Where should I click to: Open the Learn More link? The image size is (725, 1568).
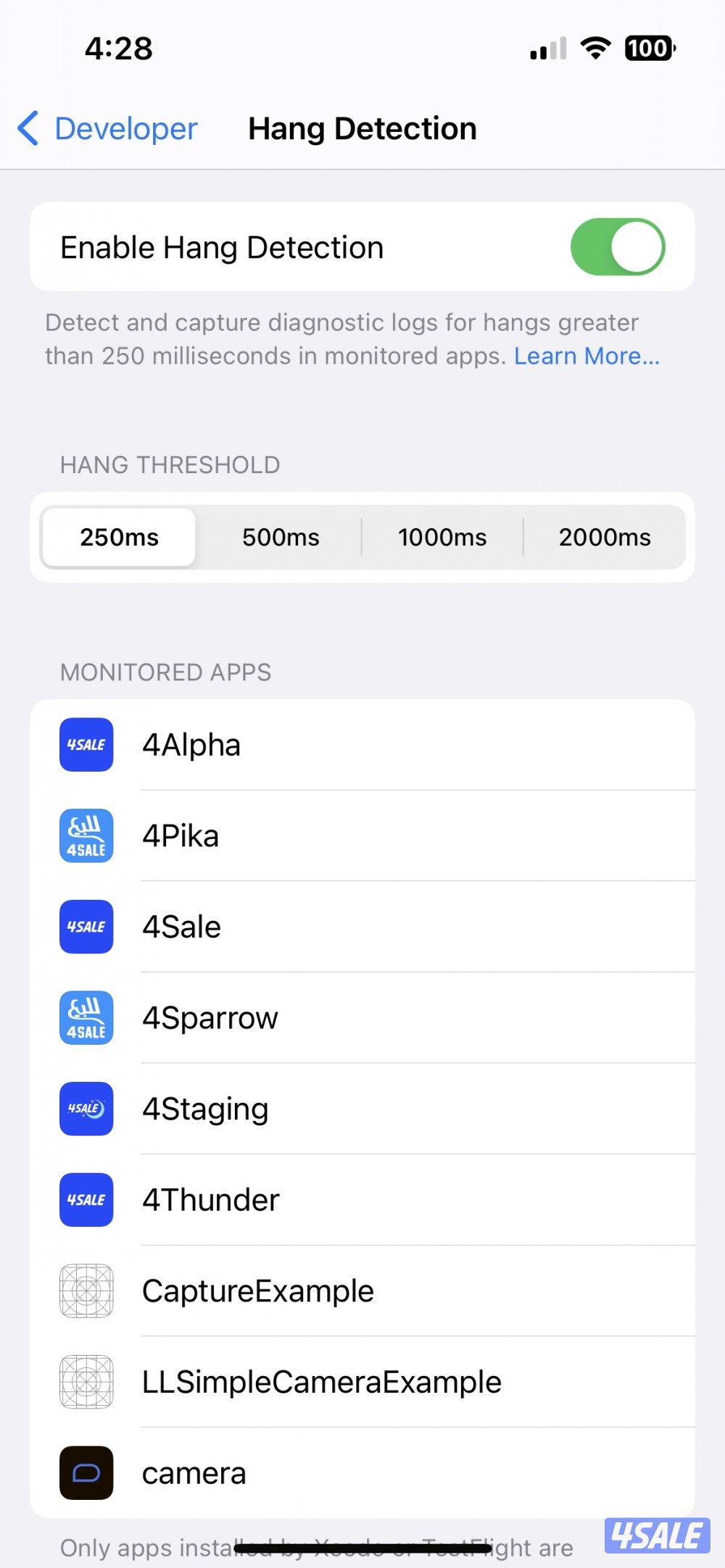[587, 356]
